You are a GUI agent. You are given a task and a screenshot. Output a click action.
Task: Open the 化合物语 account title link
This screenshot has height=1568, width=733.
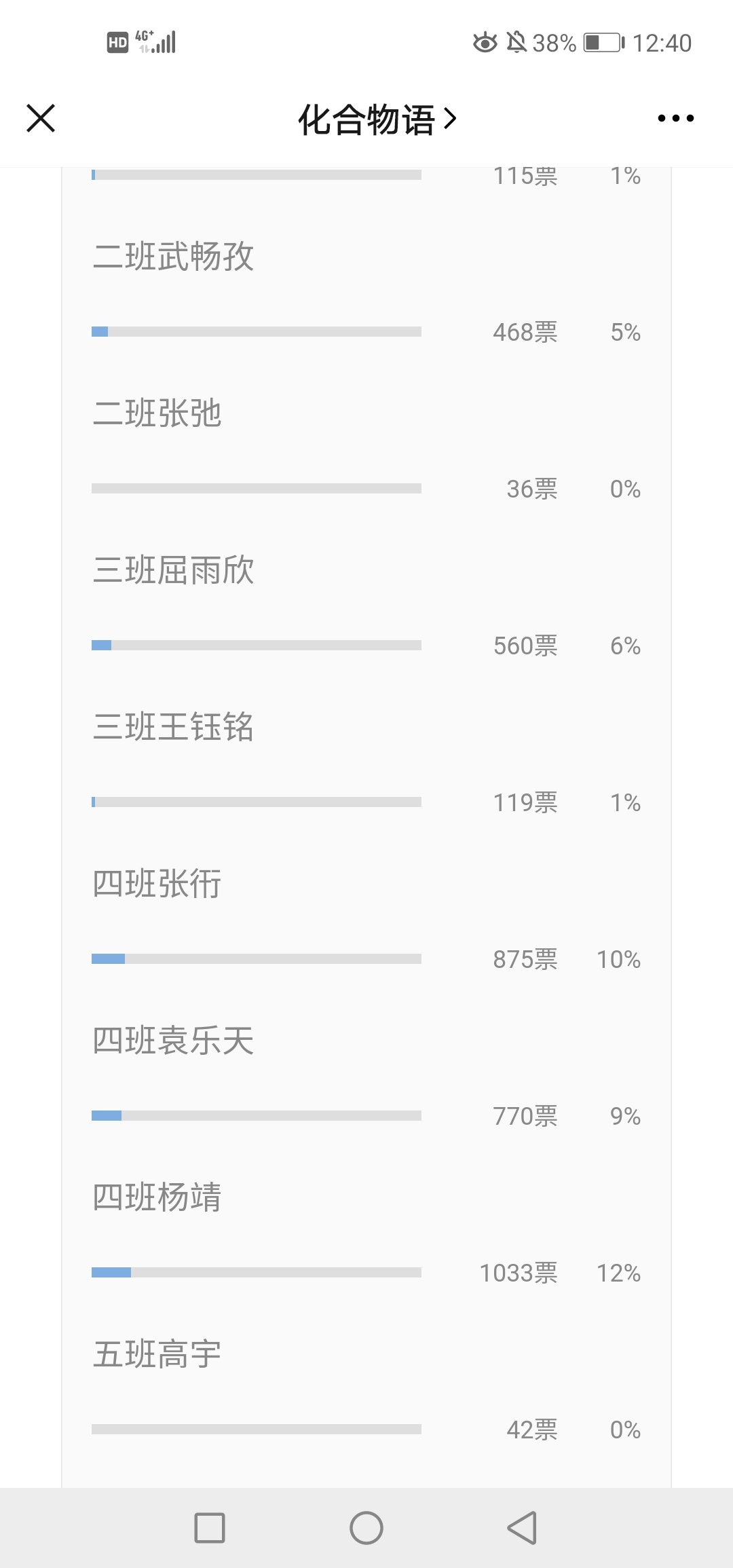[x=377, y=119]
